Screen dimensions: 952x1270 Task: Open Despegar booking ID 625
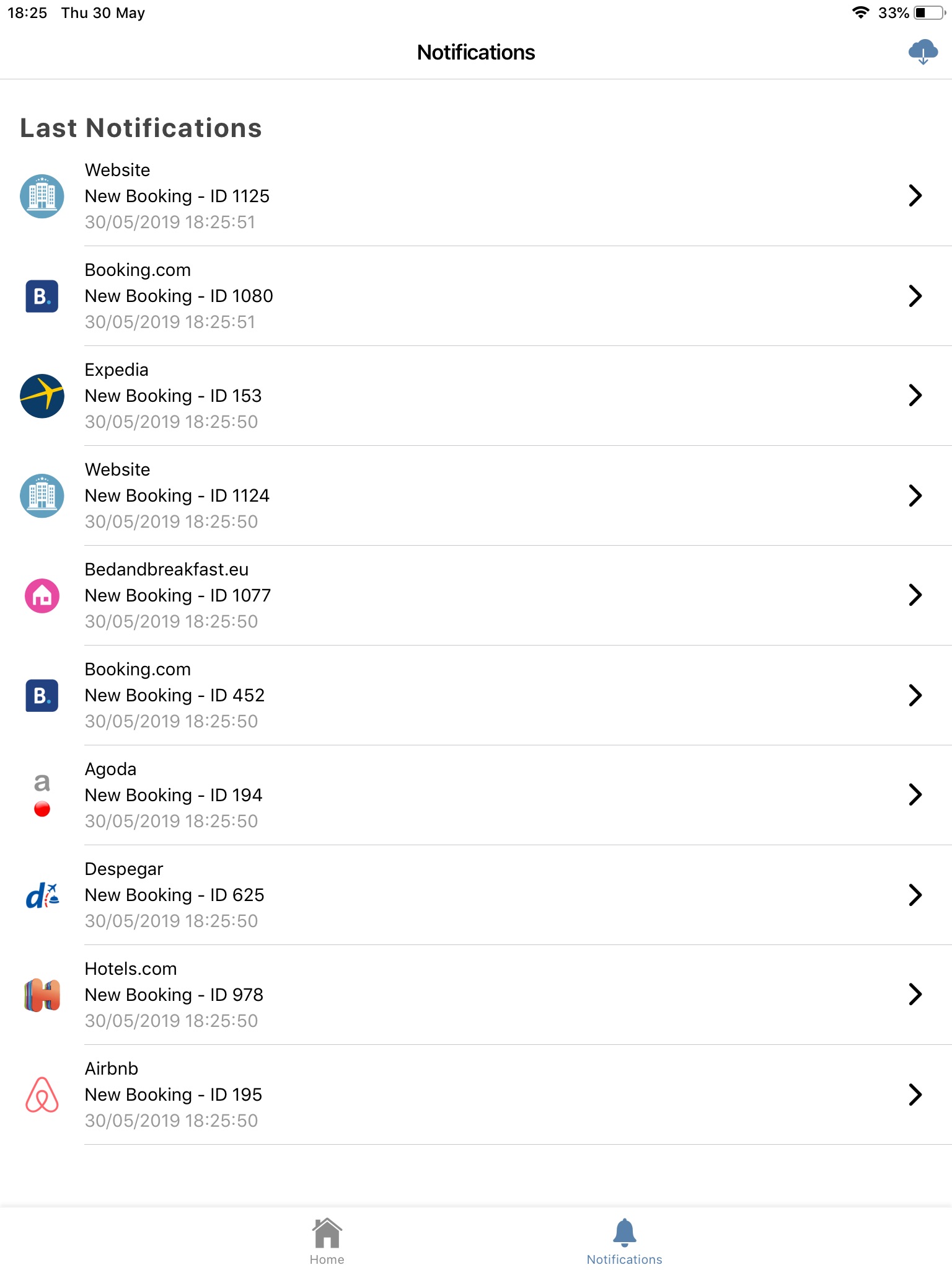point(476,895)
